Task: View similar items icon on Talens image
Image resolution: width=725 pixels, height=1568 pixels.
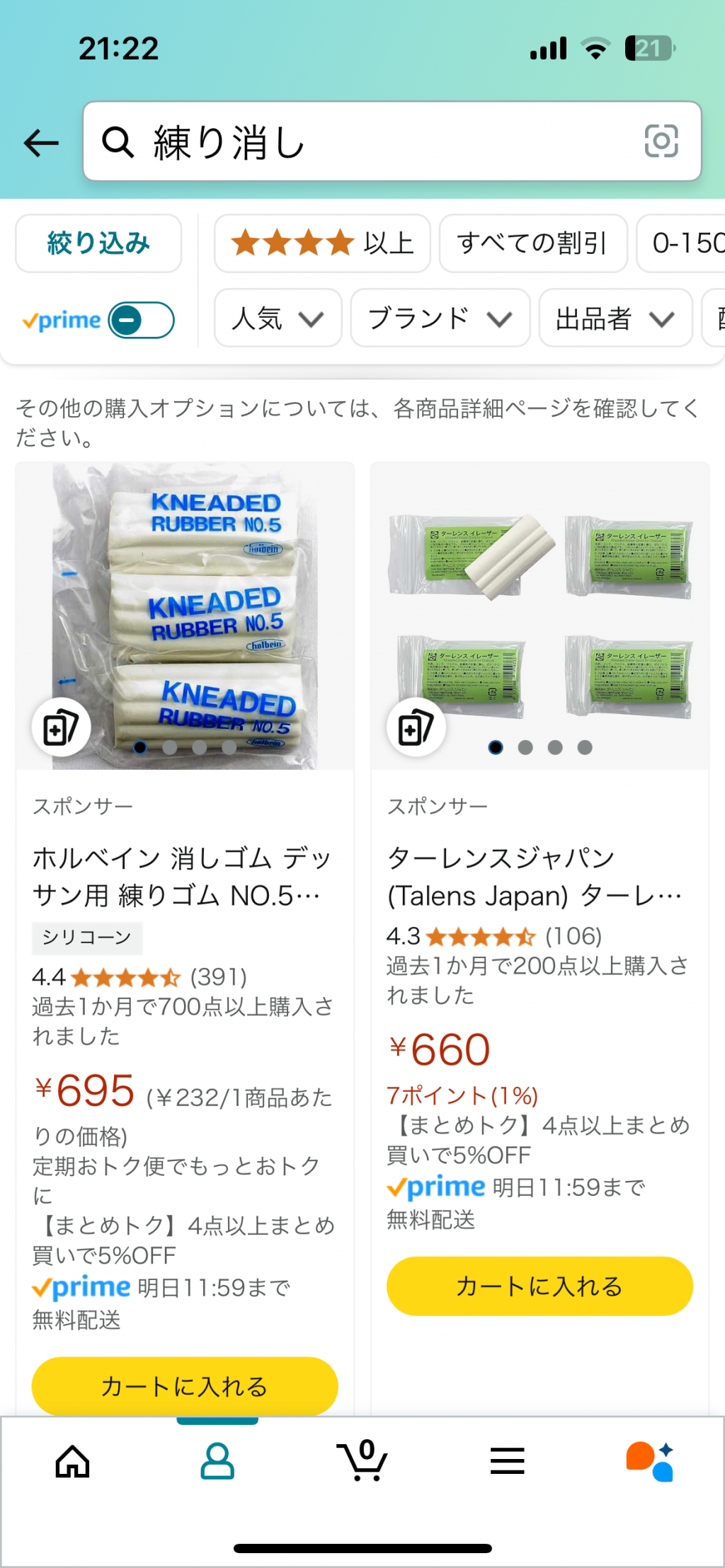Action: click(x=416, y=727)
